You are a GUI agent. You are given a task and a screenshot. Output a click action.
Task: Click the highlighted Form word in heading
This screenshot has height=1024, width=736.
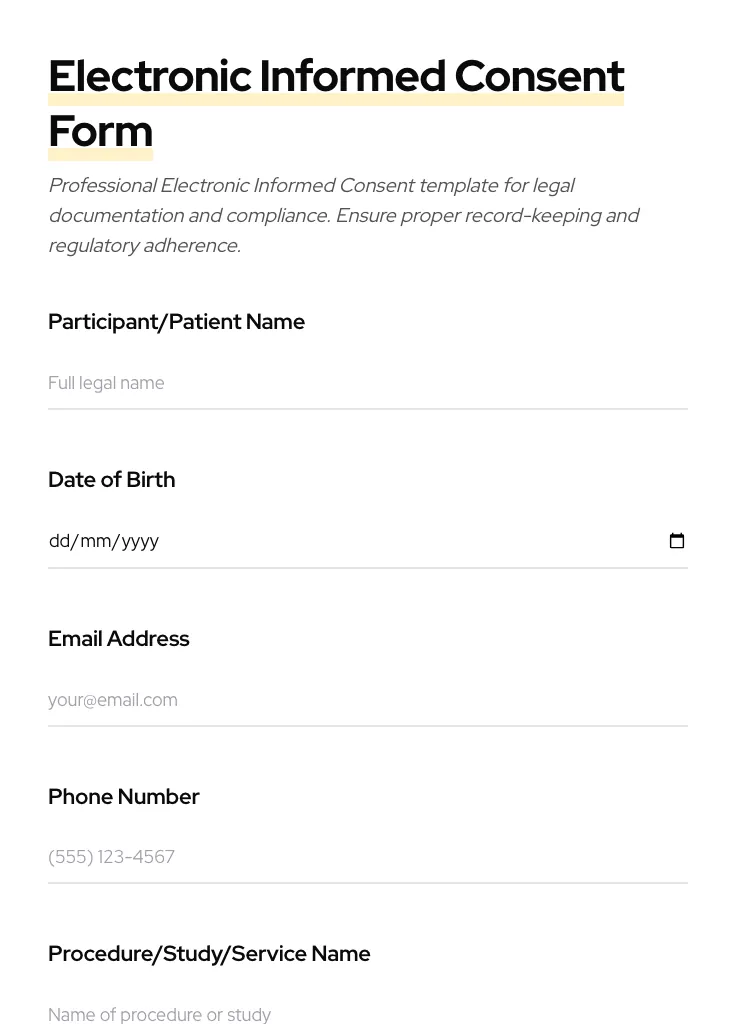[x=100, y=130]
